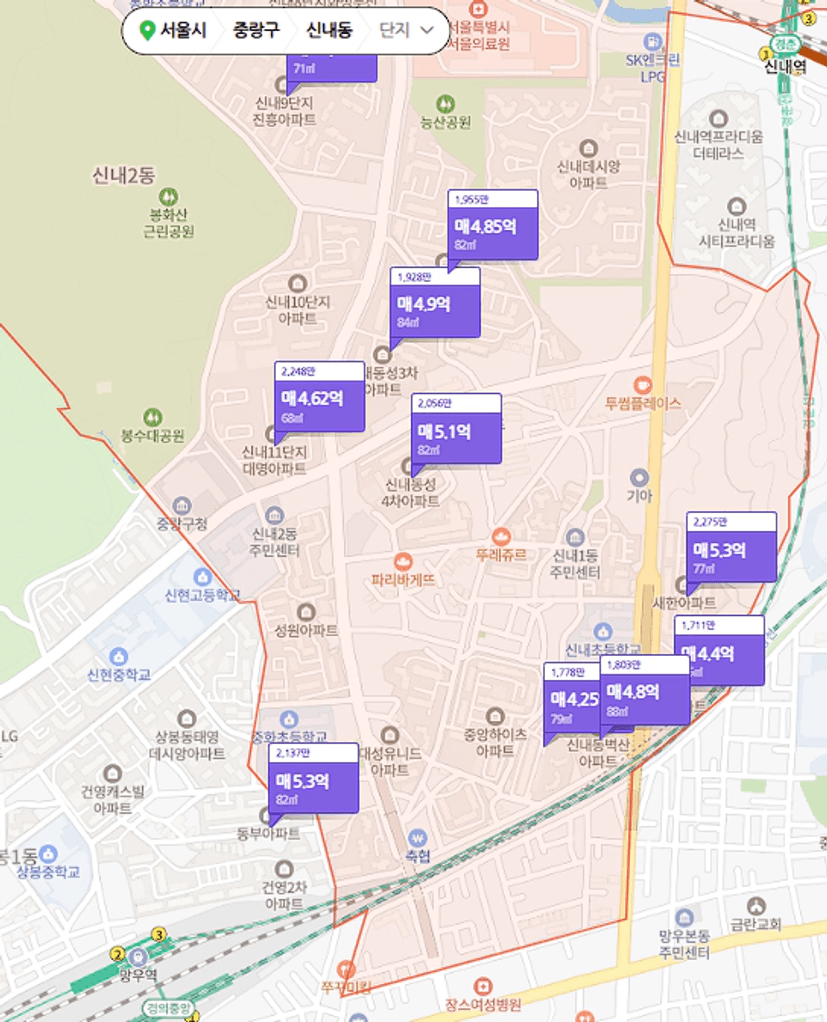Change the neighborhood 신내동
The width and height of the screenshot is (827, 1022).
(x=329, y=30)
